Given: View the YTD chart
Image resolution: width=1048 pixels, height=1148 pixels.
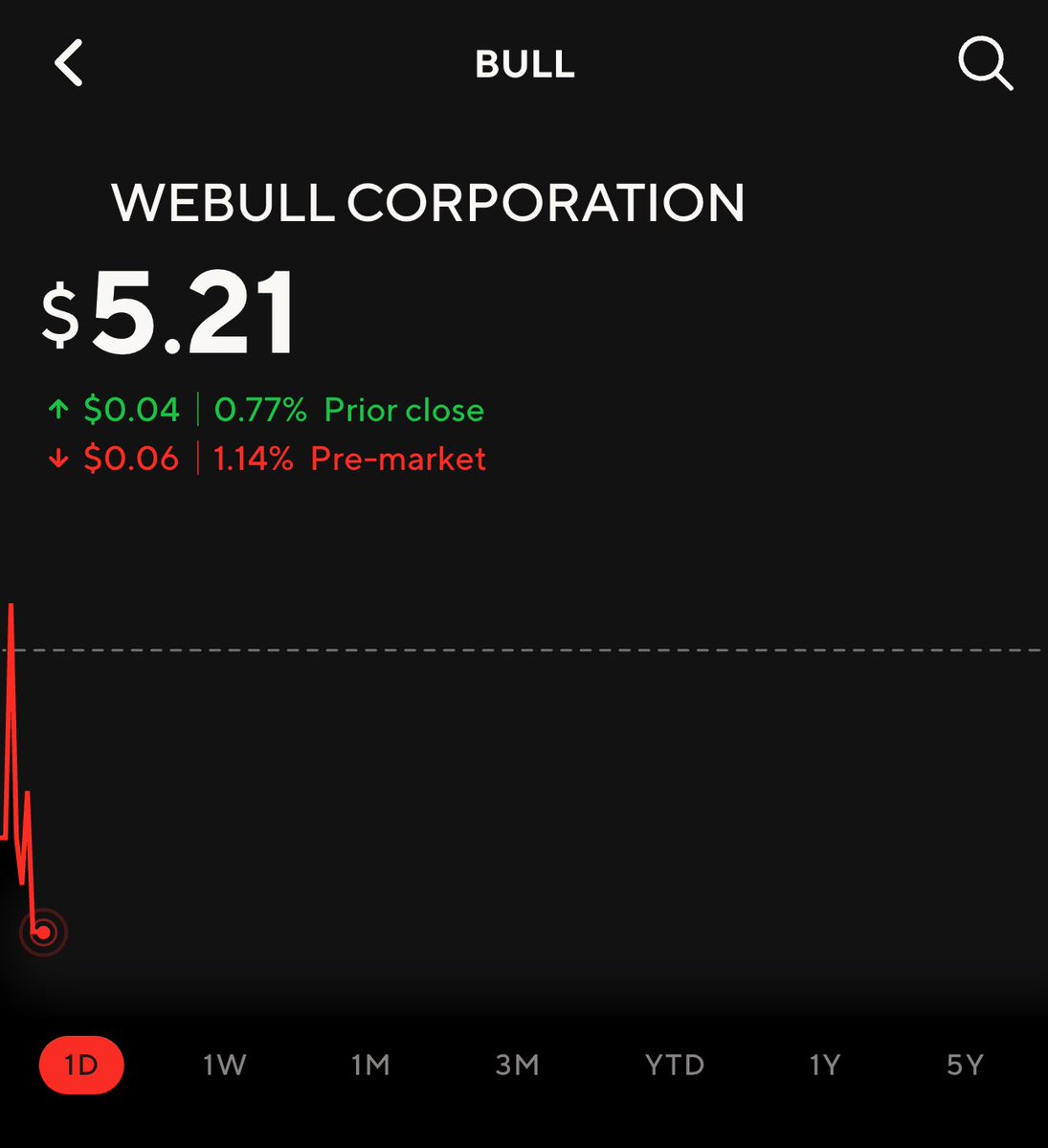Looking at the screenshot, I should click(675, 1065).
